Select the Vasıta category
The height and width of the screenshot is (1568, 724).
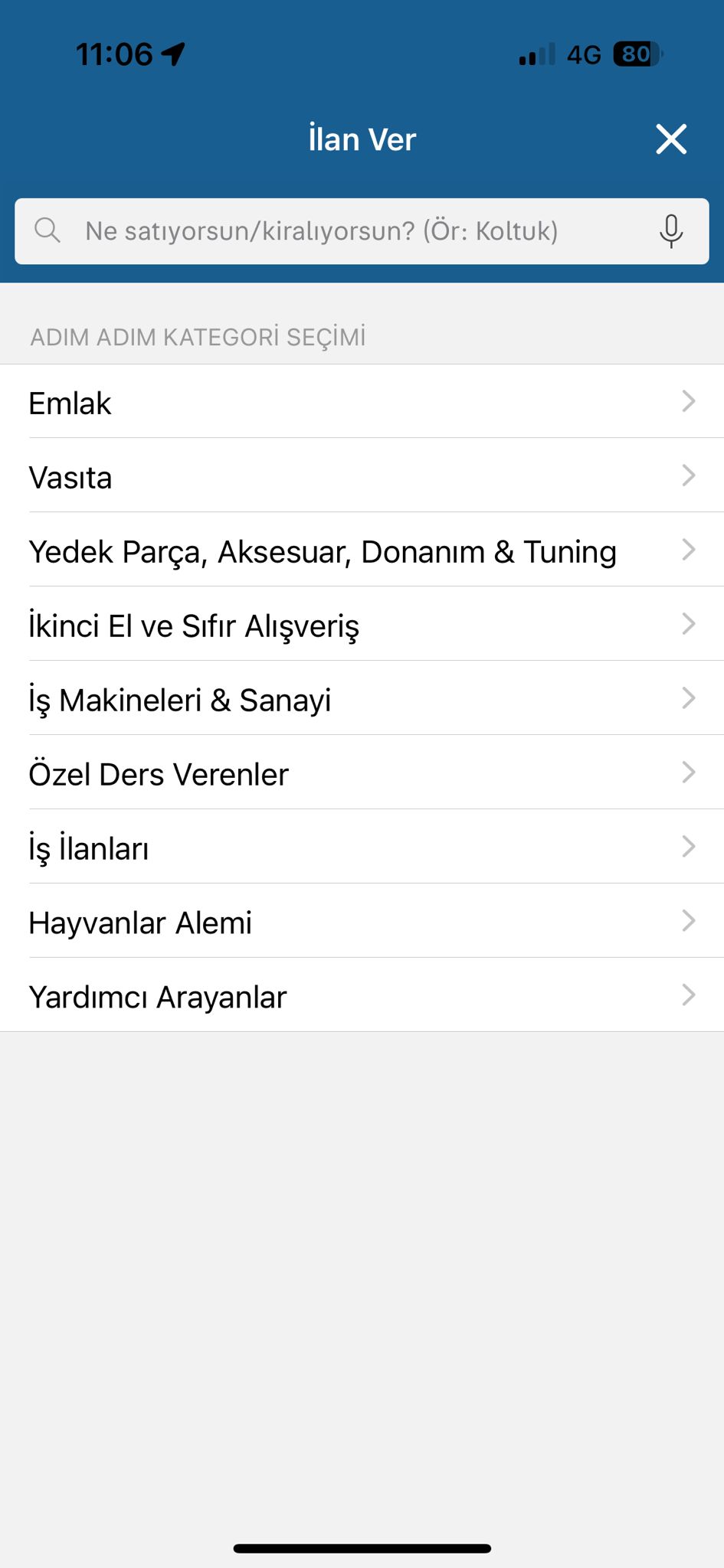pos(362,476)
